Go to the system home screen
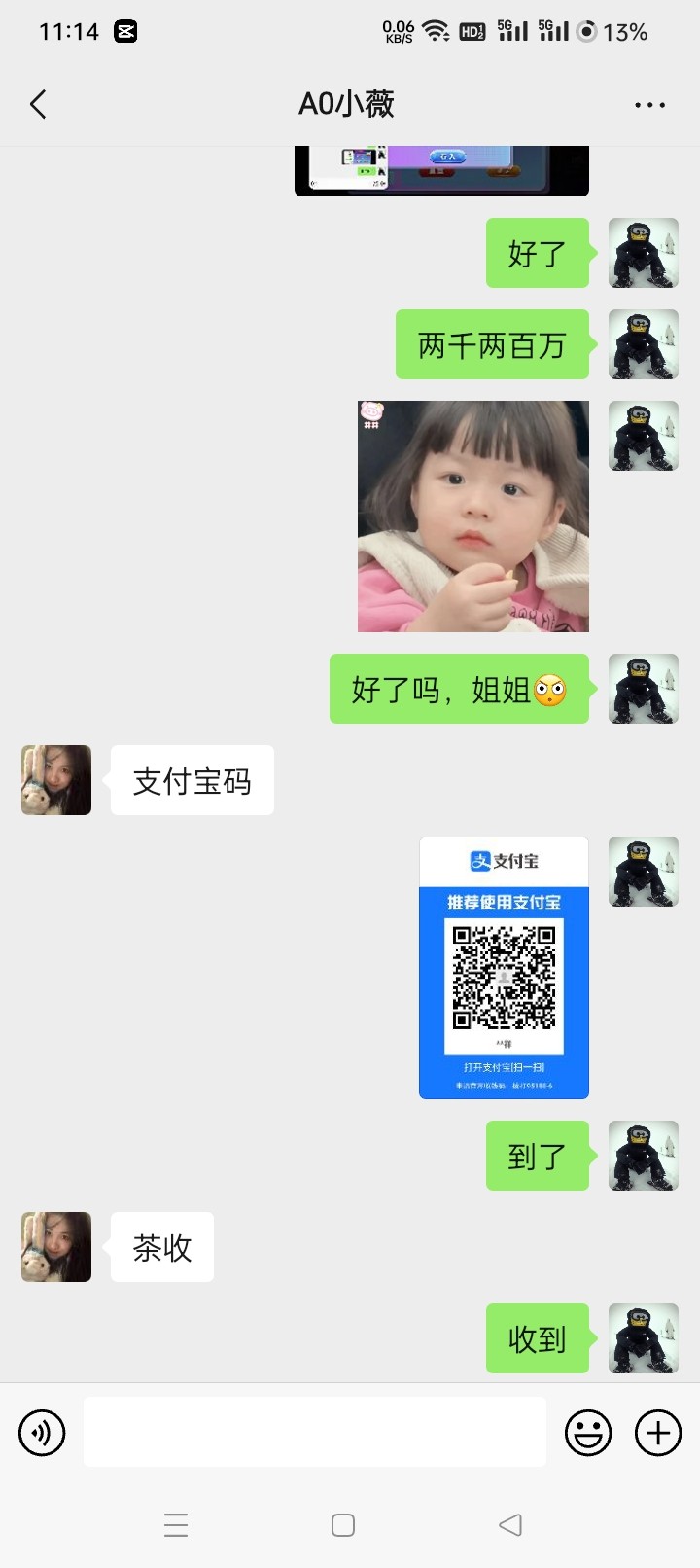This screenshot has width=700, height=1568. [343, 1525]
